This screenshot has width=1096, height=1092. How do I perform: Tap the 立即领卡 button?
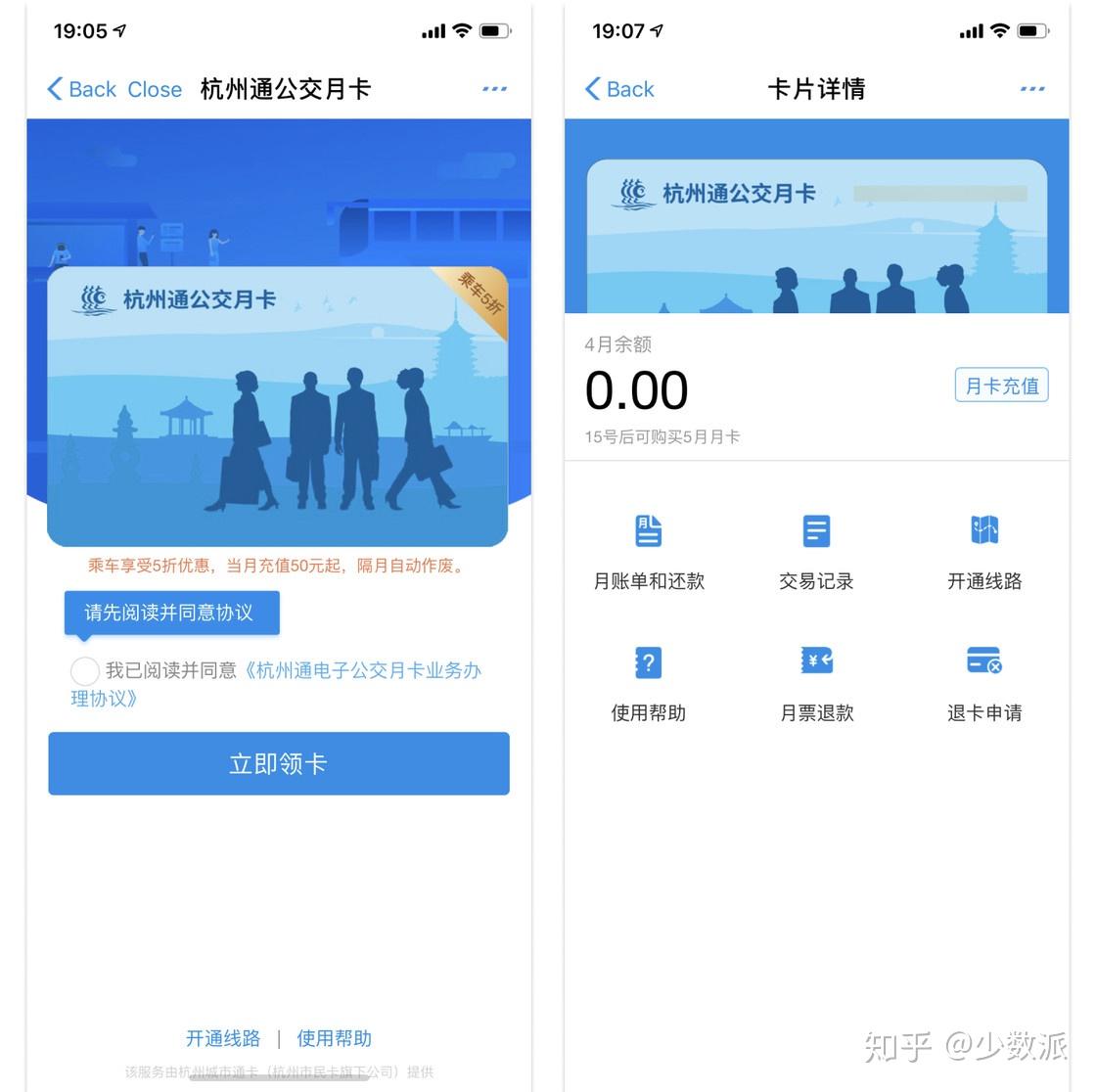[279, 763]
